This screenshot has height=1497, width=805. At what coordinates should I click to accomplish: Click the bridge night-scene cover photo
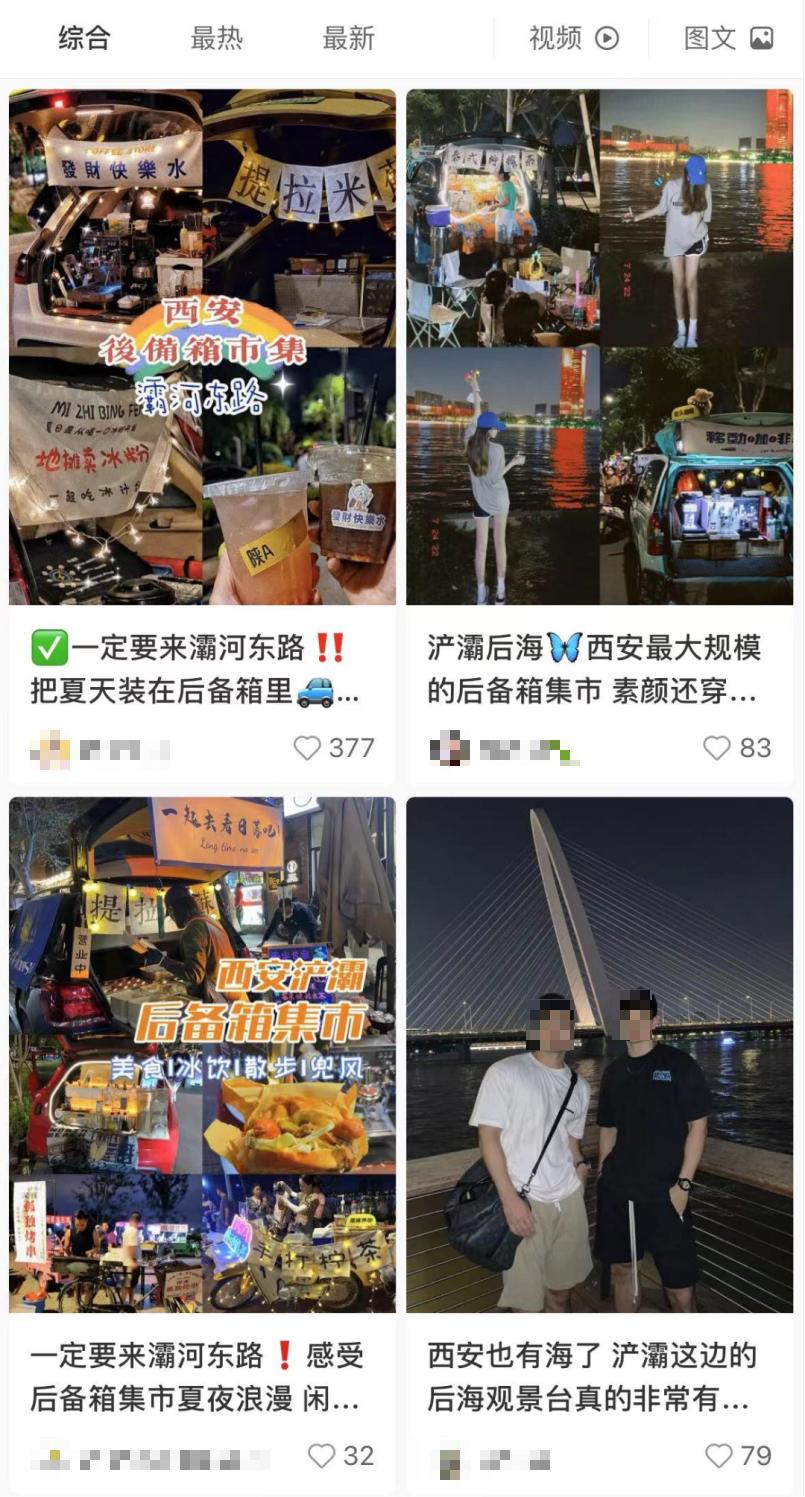pos(600,1045)
